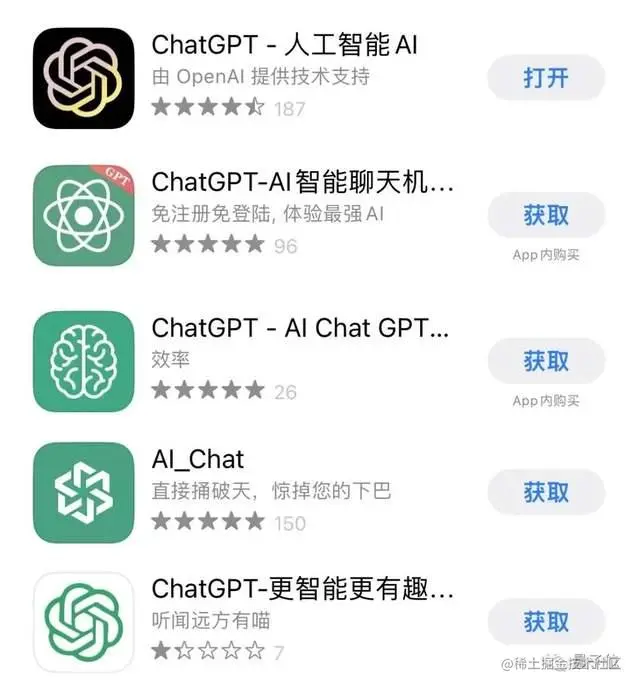Get the ChatGPT-AI智能聊天机 app

tap(545, 215)
